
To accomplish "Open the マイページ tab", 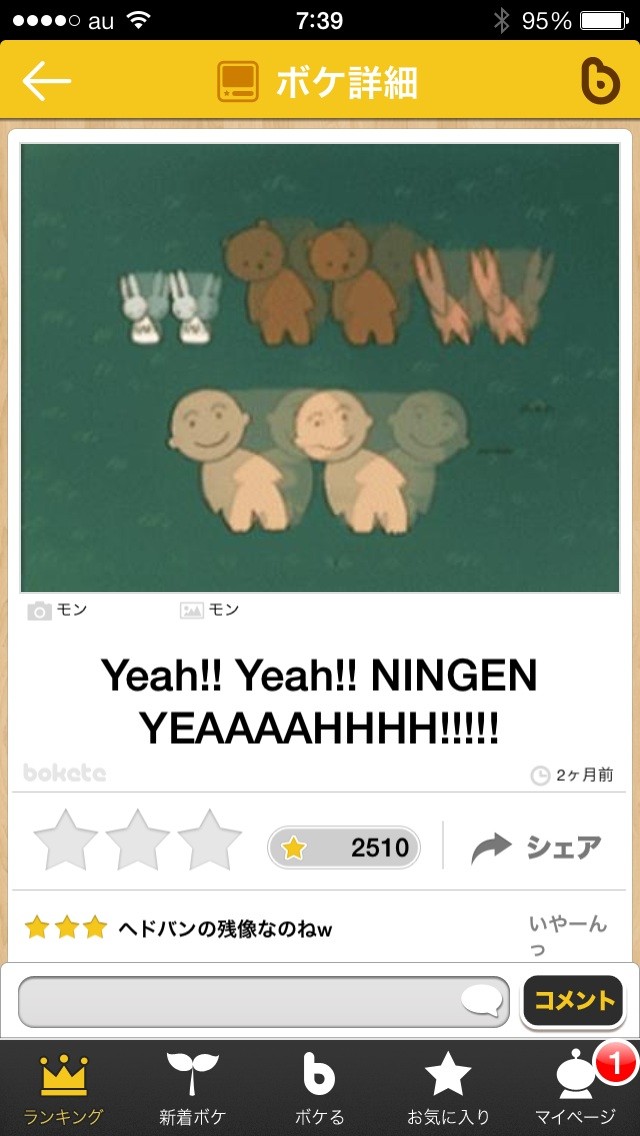I will 576,1088.
